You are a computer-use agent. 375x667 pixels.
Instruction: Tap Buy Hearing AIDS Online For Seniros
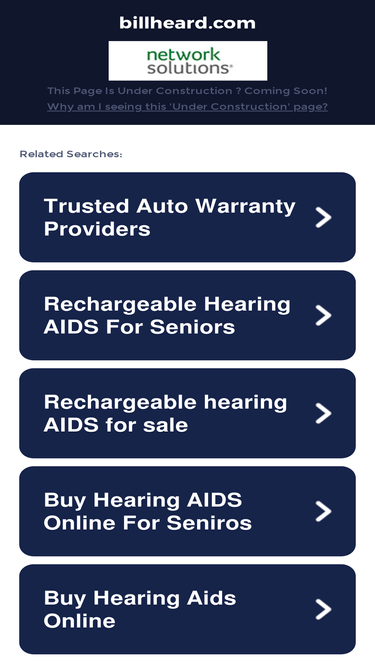[x=188, y=511]
